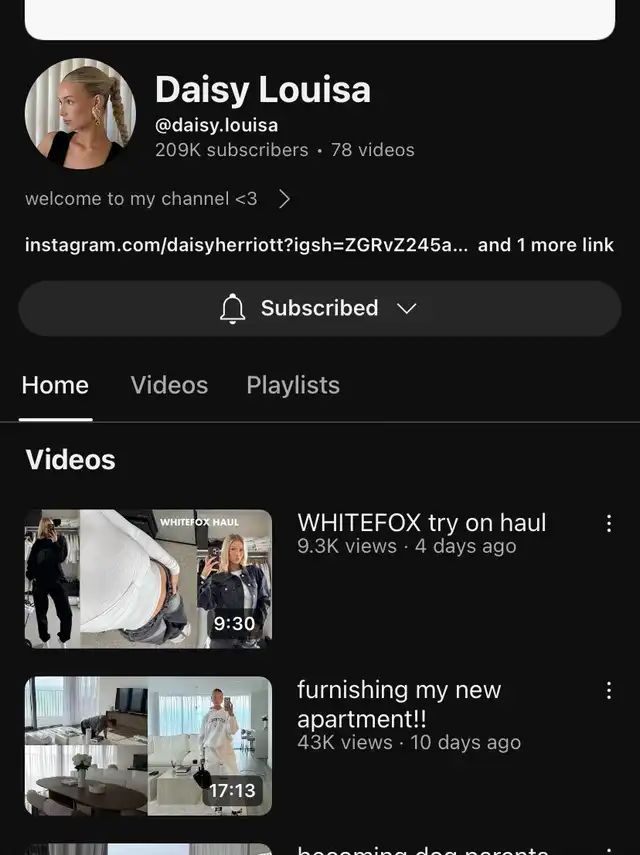This screenshot has width=640, height=855.
Task: Play the furnishing my new apartment video
Action: pos(148,745)
